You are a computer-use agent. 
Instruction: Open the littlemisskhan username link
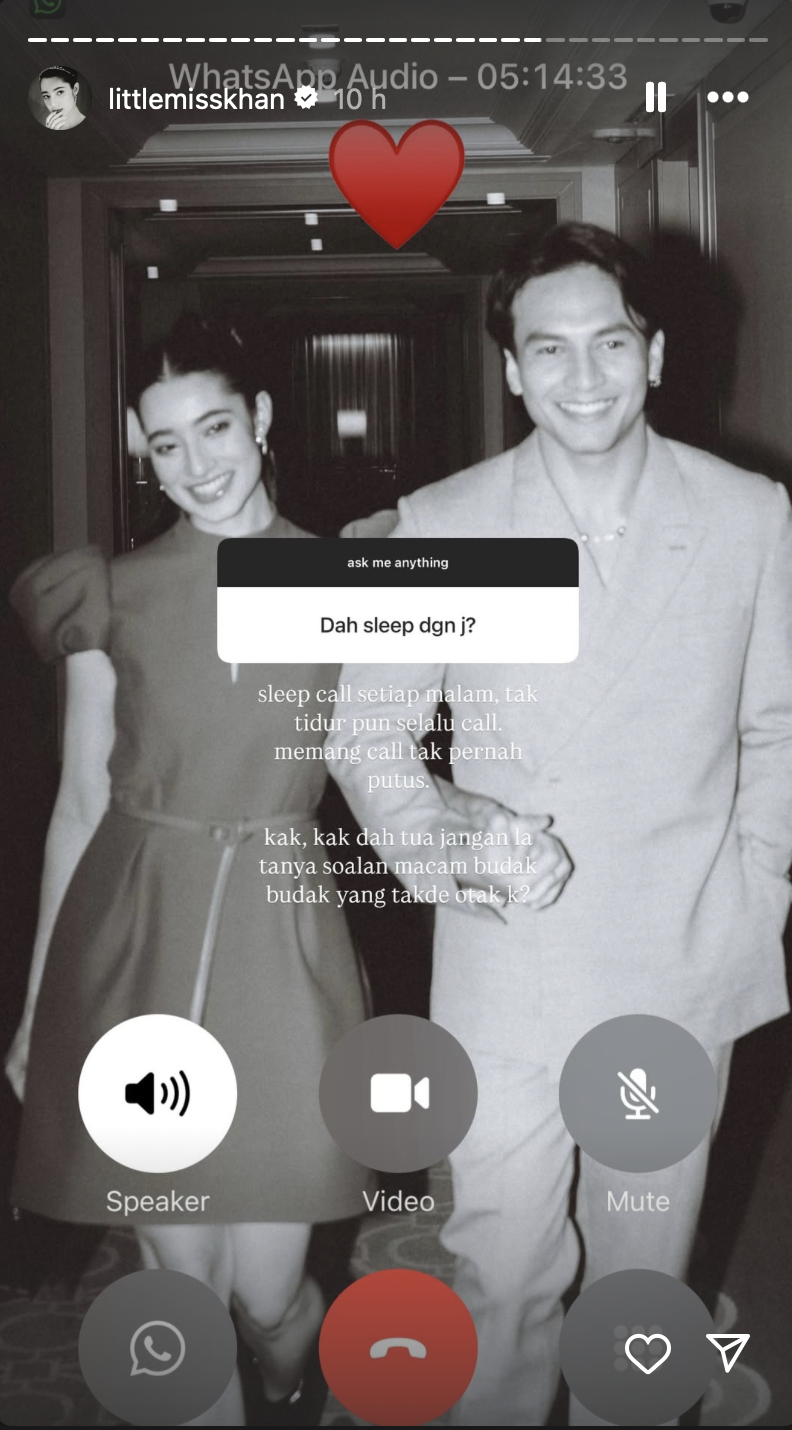pos(196,98)
